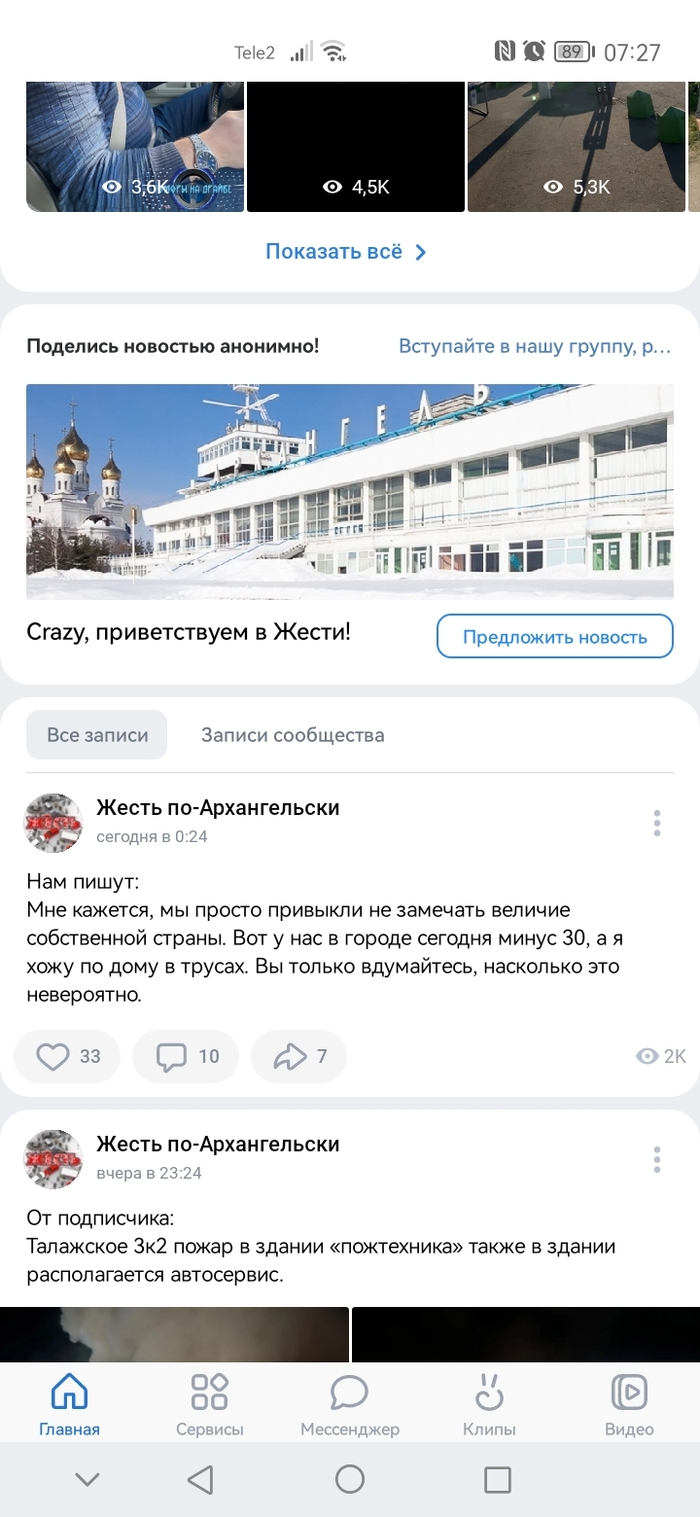This screenshot has height=1517, width=700.
Task: Like the post about minus 30
Action: point(68,1056)
